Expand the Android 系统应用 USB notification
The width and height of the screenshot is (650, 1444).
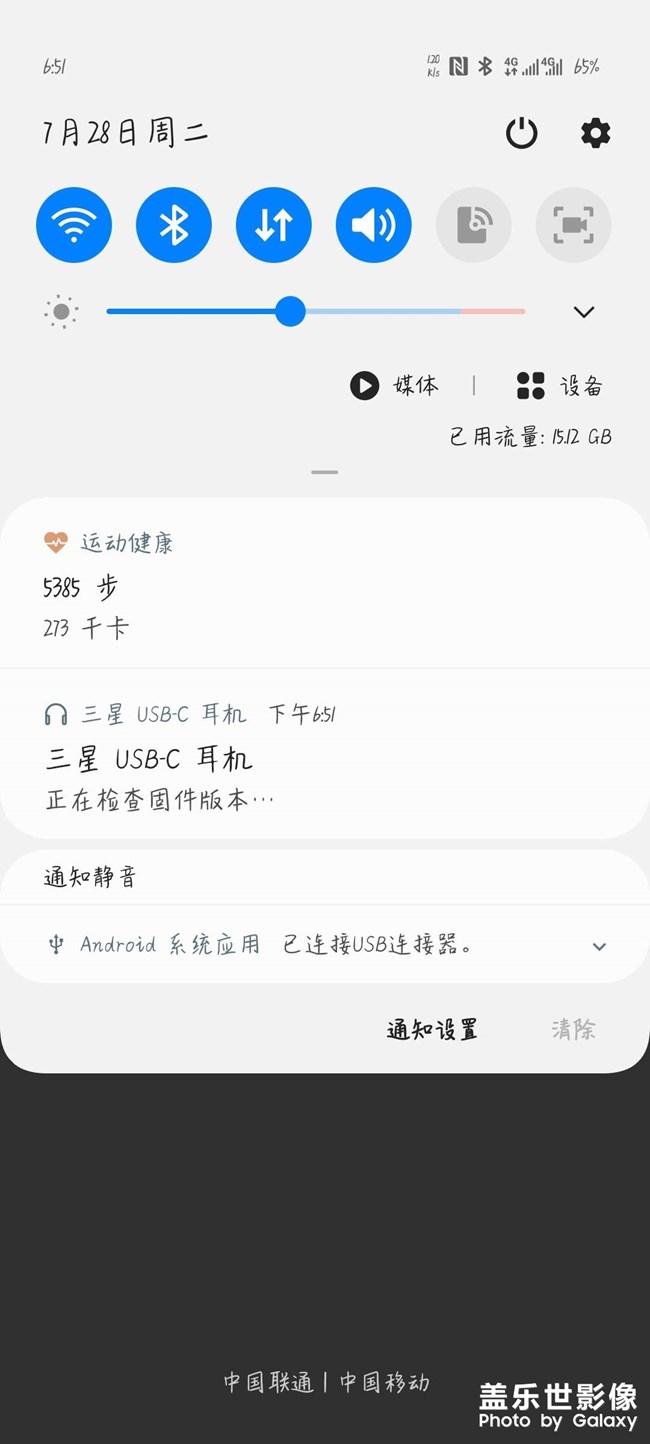599,946
